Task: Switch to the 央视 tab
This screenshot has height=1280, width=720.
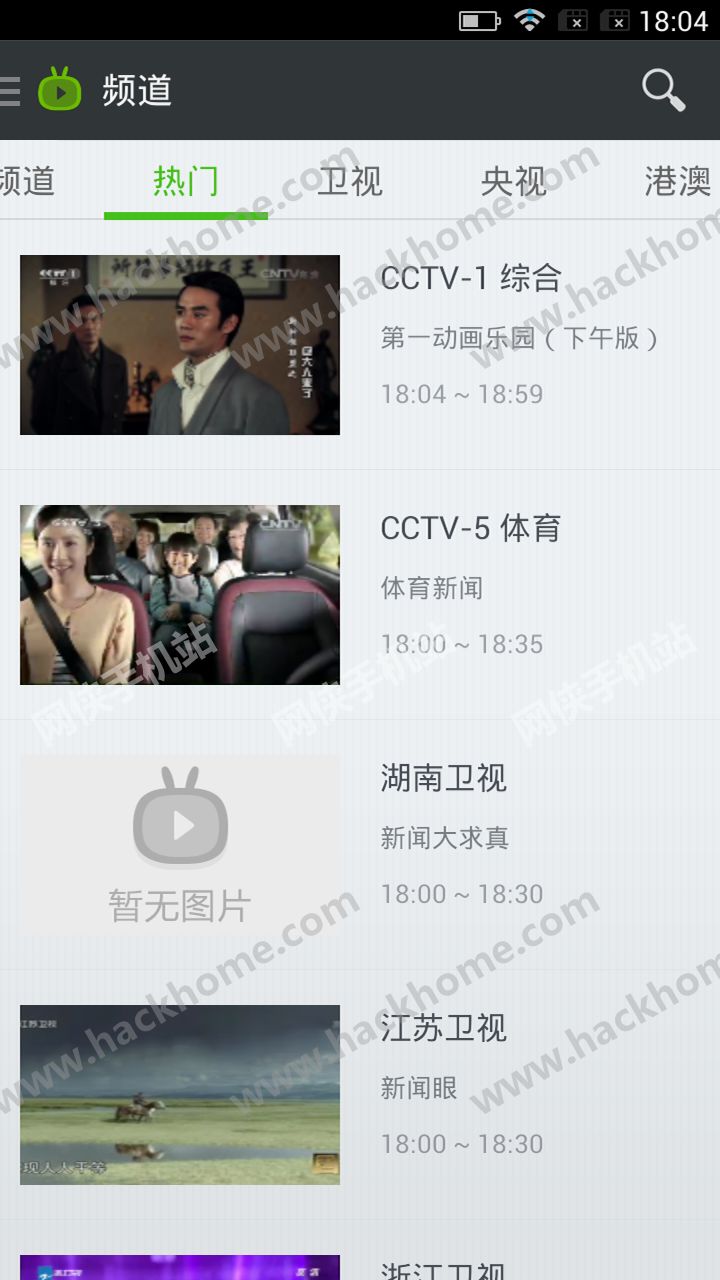Action: pyautogui.click(x=513, y=181)
